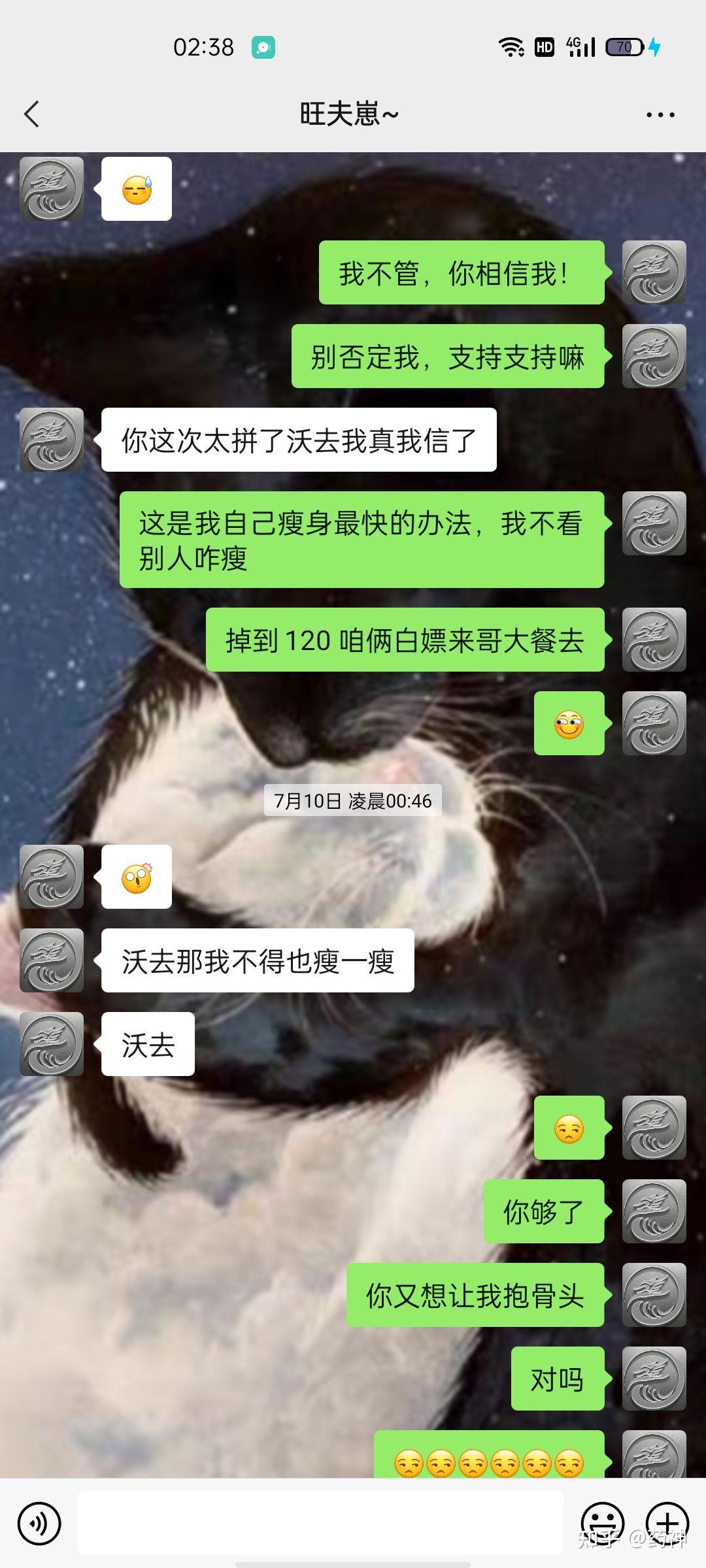
Task: Open the plus attachment menu
Action: (x=667, y=1522)
